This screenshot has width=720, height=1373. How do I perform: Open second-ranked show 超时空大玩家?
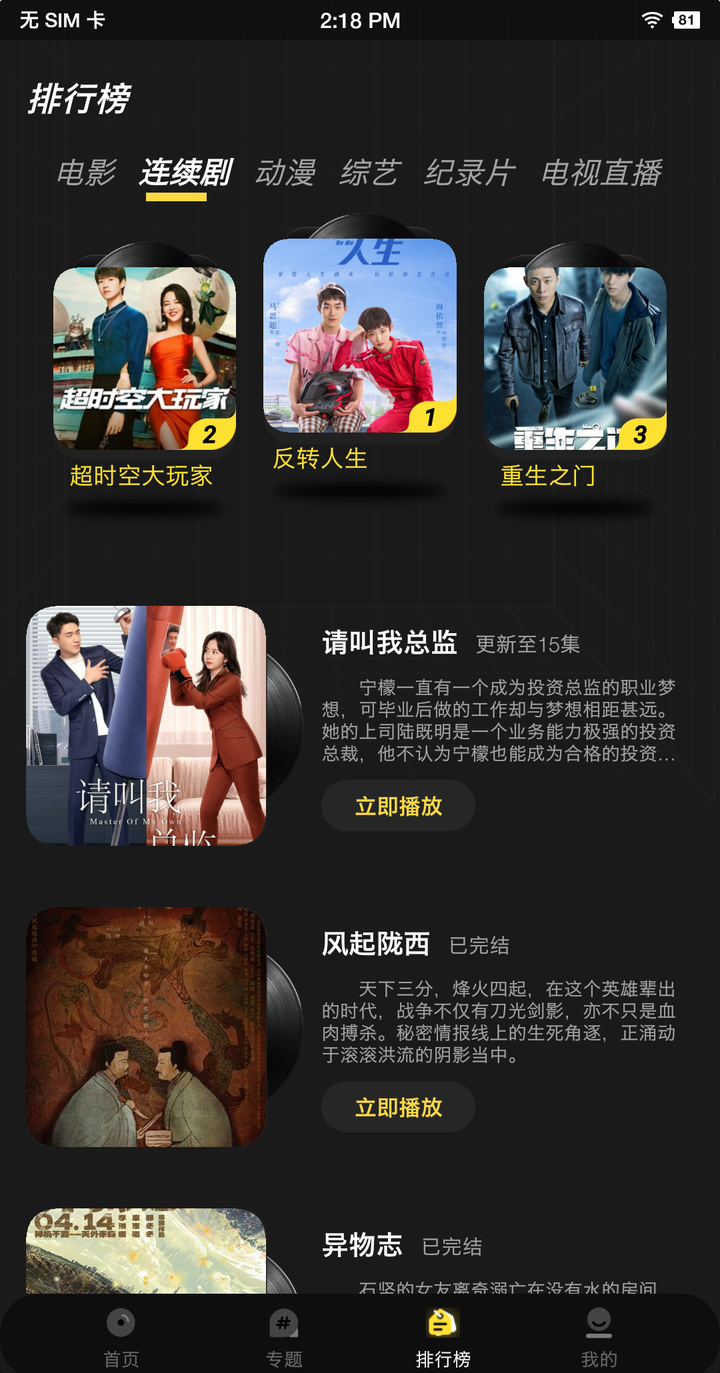(144, 358)
